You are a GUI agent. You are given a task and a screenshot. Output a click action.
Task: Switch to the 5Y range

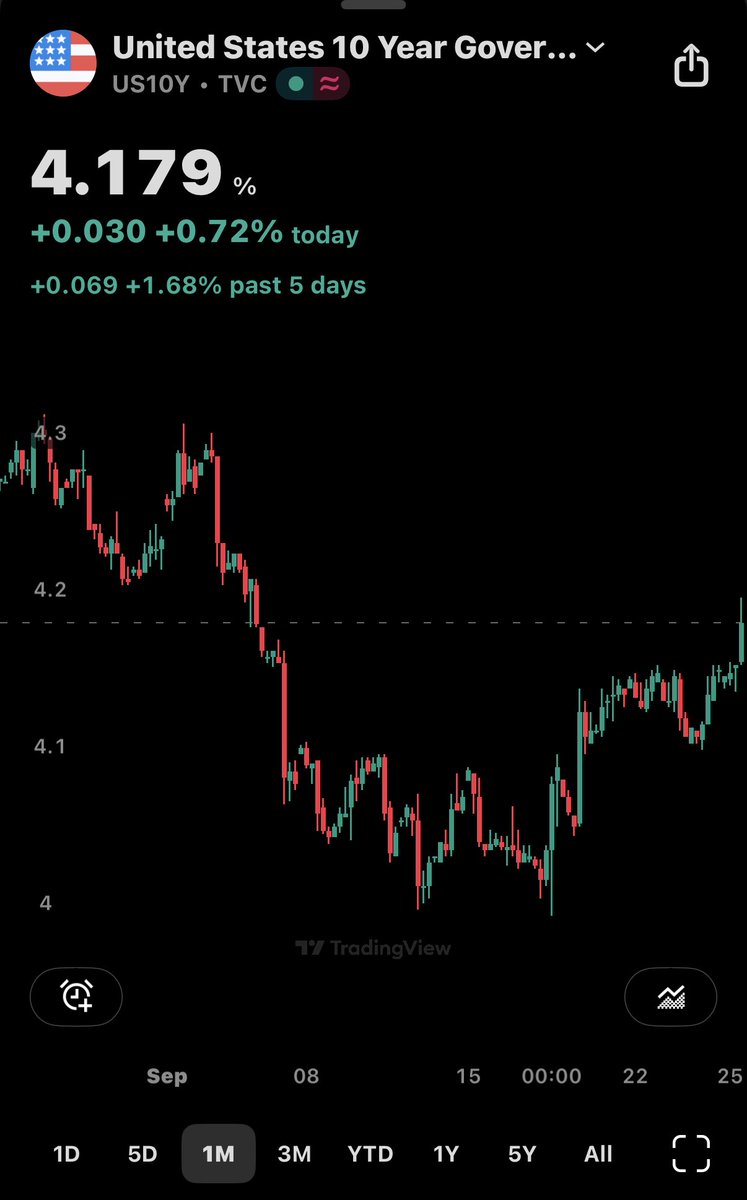522,1153
